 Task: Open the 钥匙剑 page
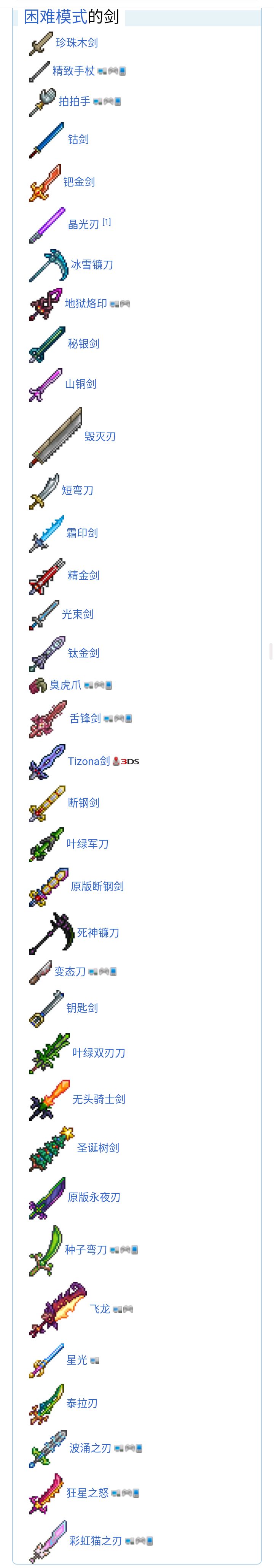click(x=82, y=1007)
